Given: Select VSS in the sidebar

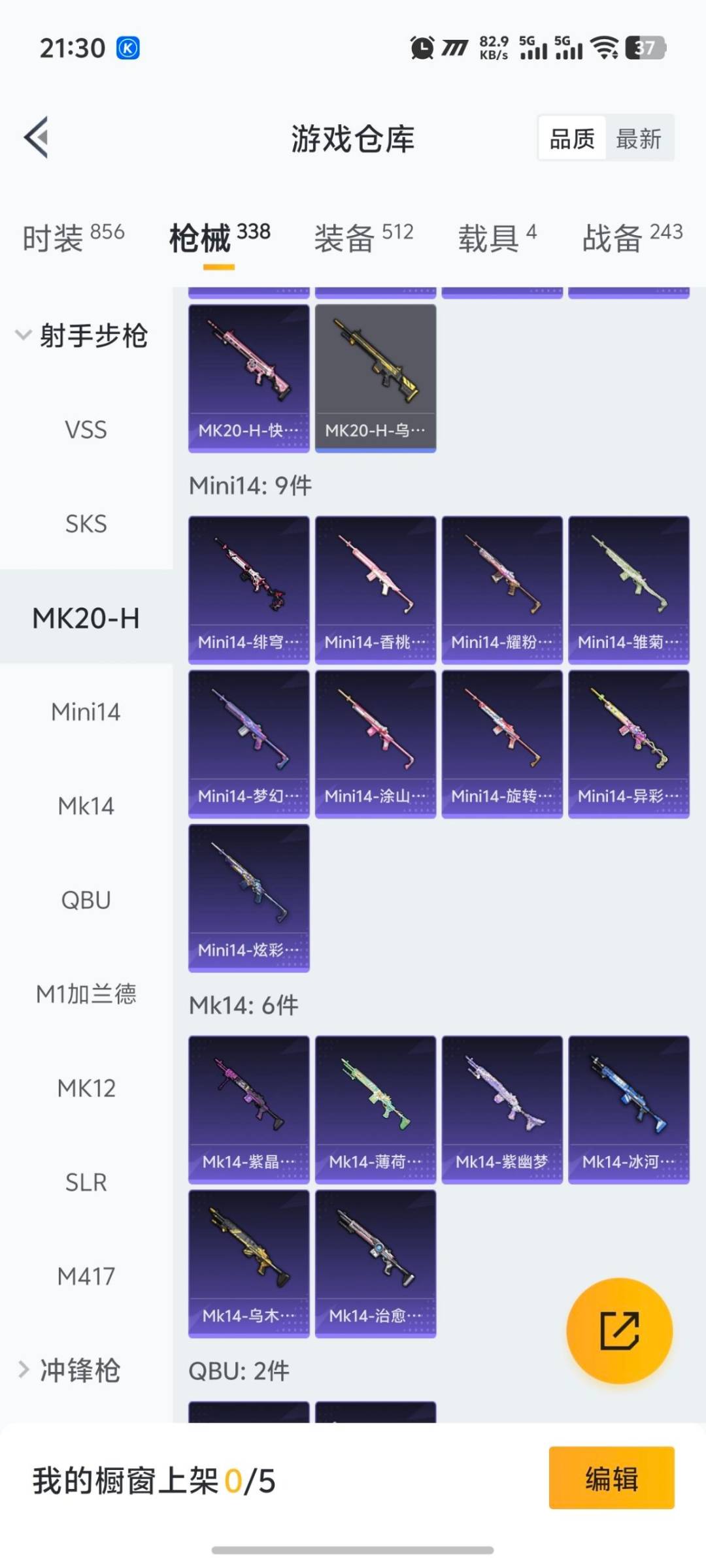Looking at the screenshot, I should click(86, 430).
